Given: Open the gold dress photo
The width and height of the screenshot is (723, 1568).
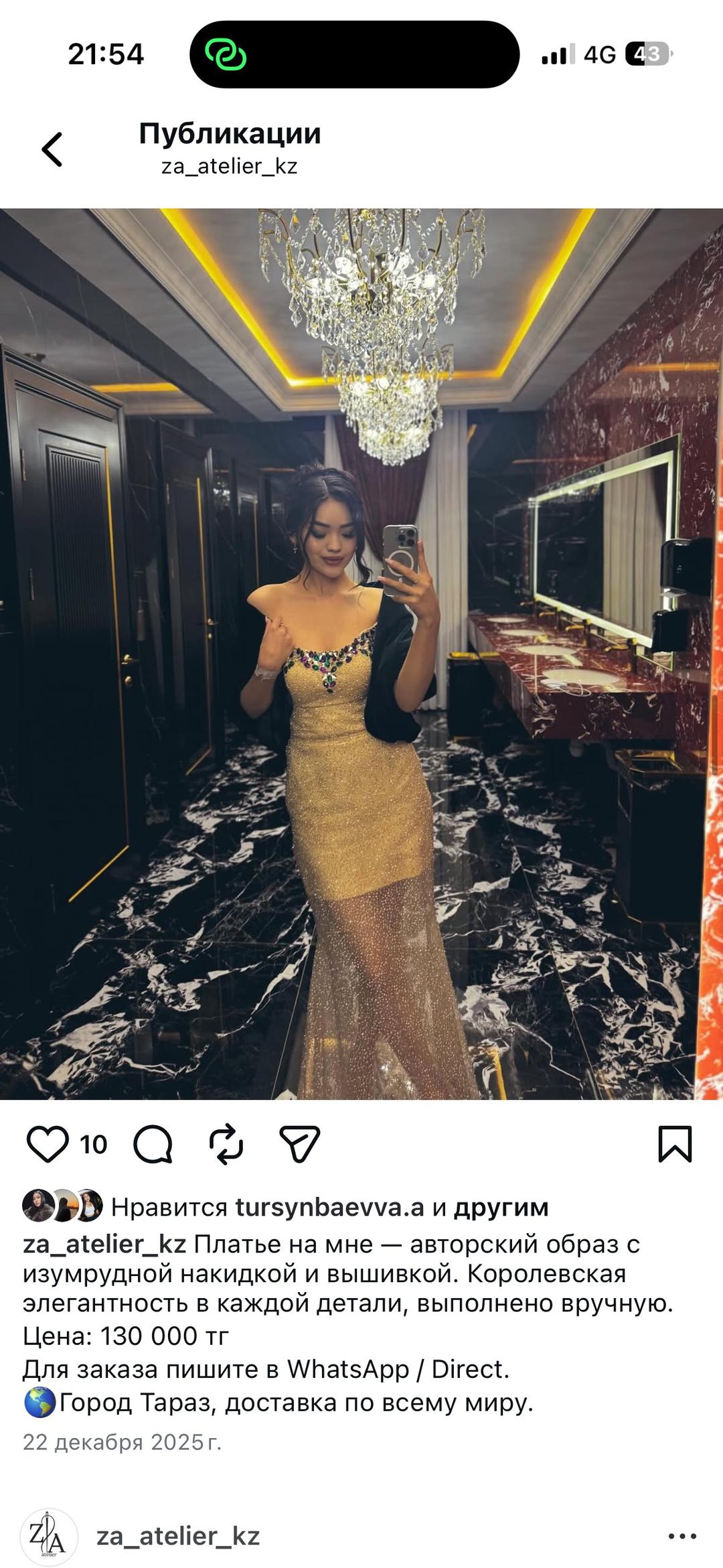Looking at the screenshot, I should 361,654.
